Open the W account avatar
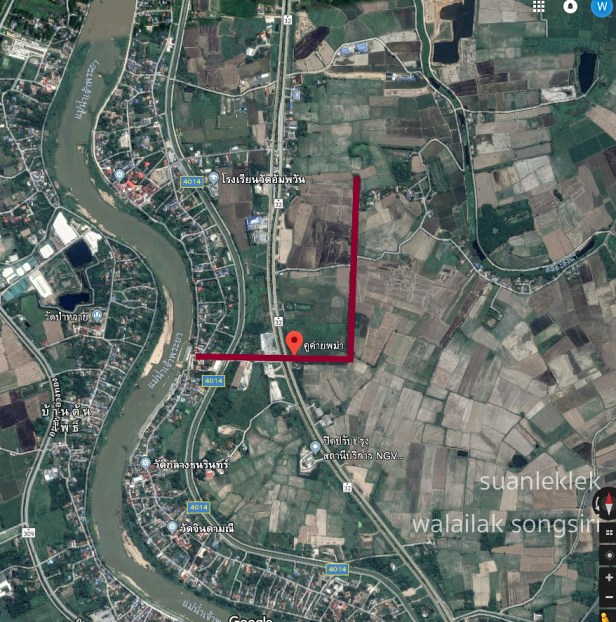 coord(600,7)
